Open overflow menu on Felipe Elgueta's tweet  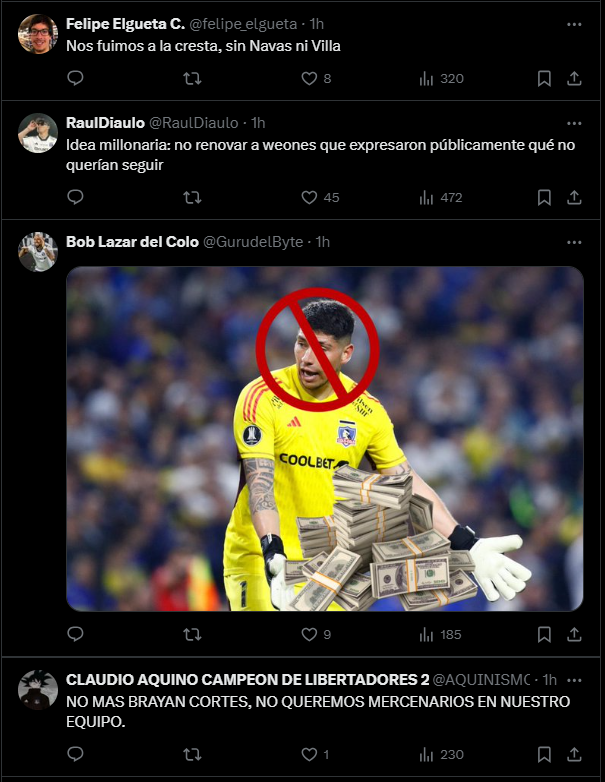click(574, 23)
